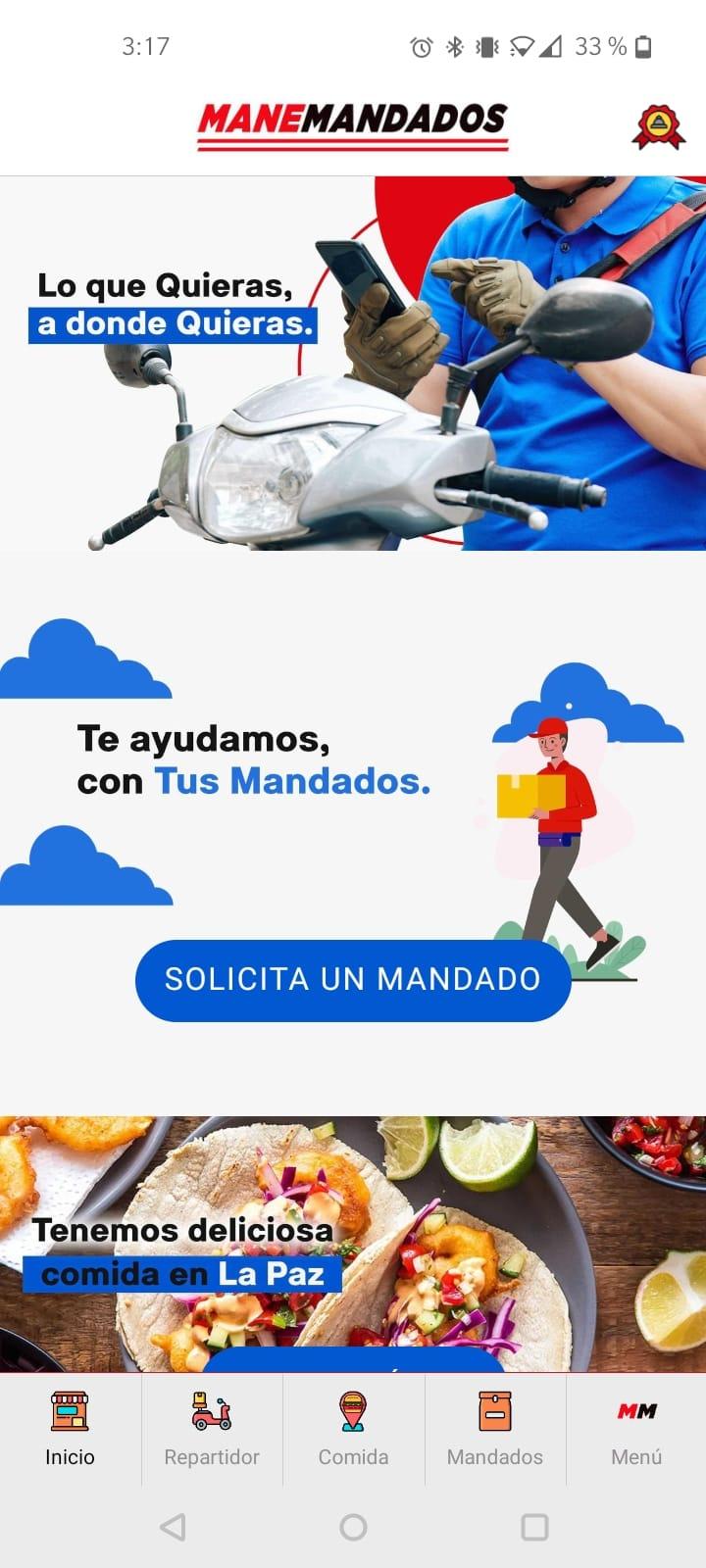
Task: Open the La Paz food banner
Action: 353,1235
